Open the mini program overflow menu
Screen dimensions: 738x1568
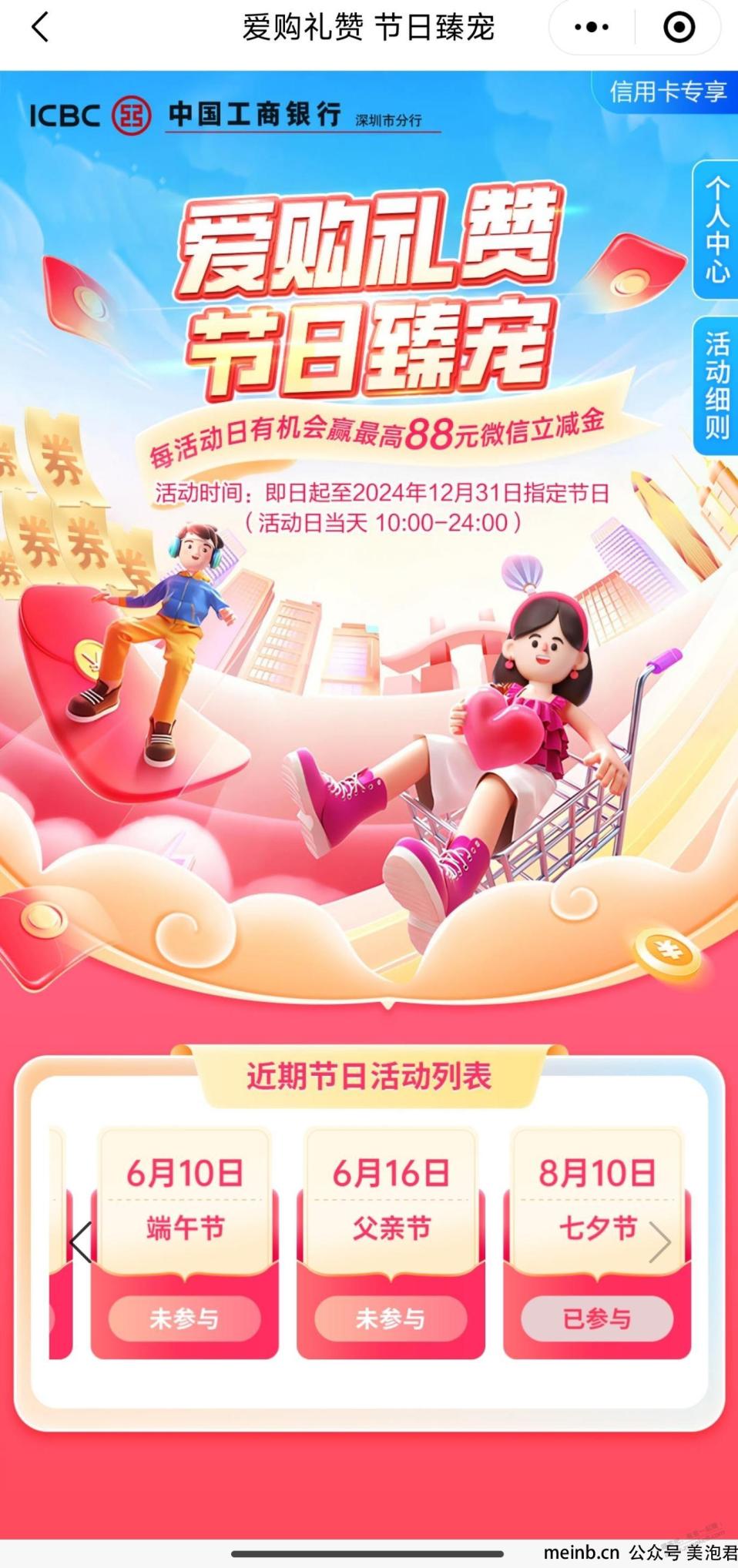point(592,28)
